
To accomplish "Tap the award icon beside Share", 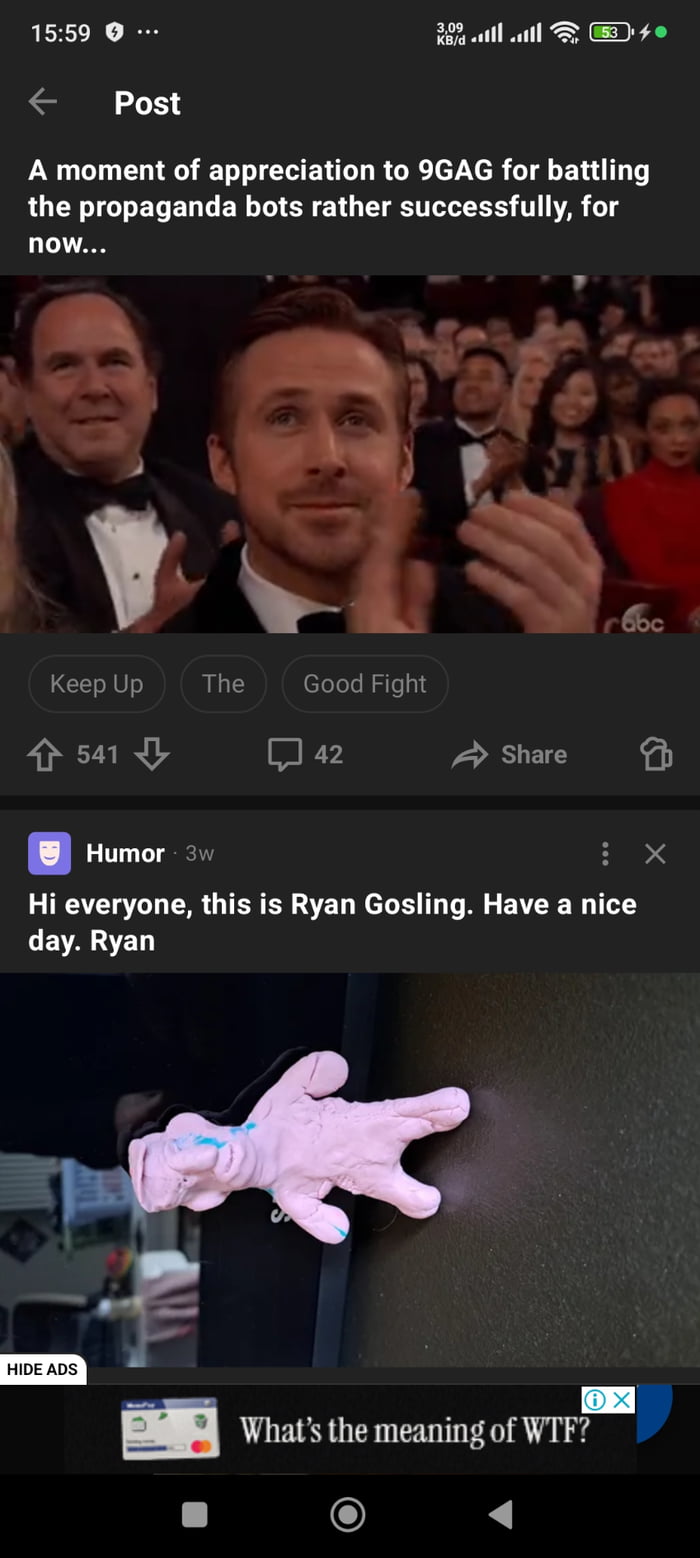I will click(656, 755).
